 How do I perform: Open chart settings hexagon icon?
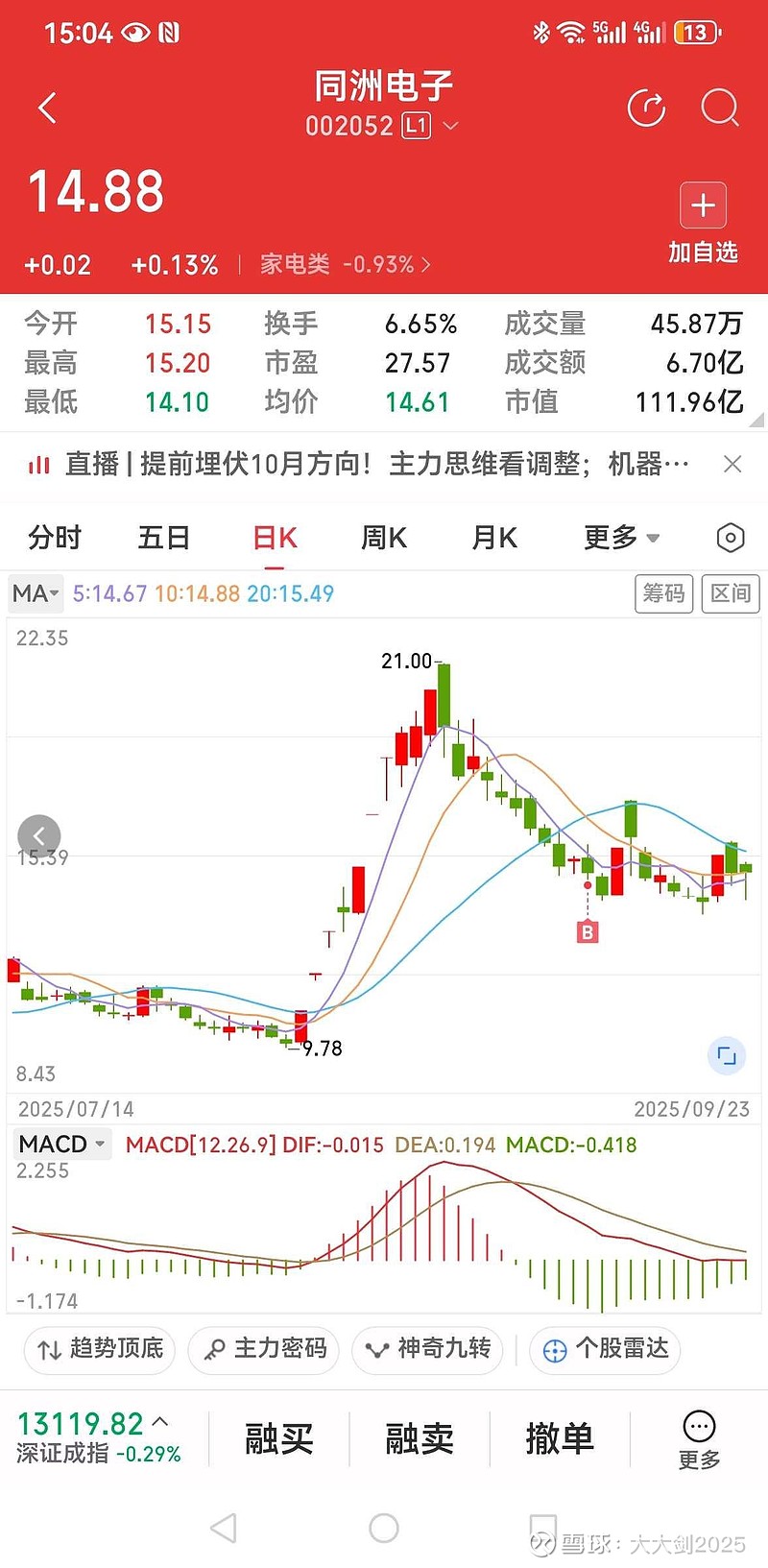pyautogui.click(x=731, y=538)
